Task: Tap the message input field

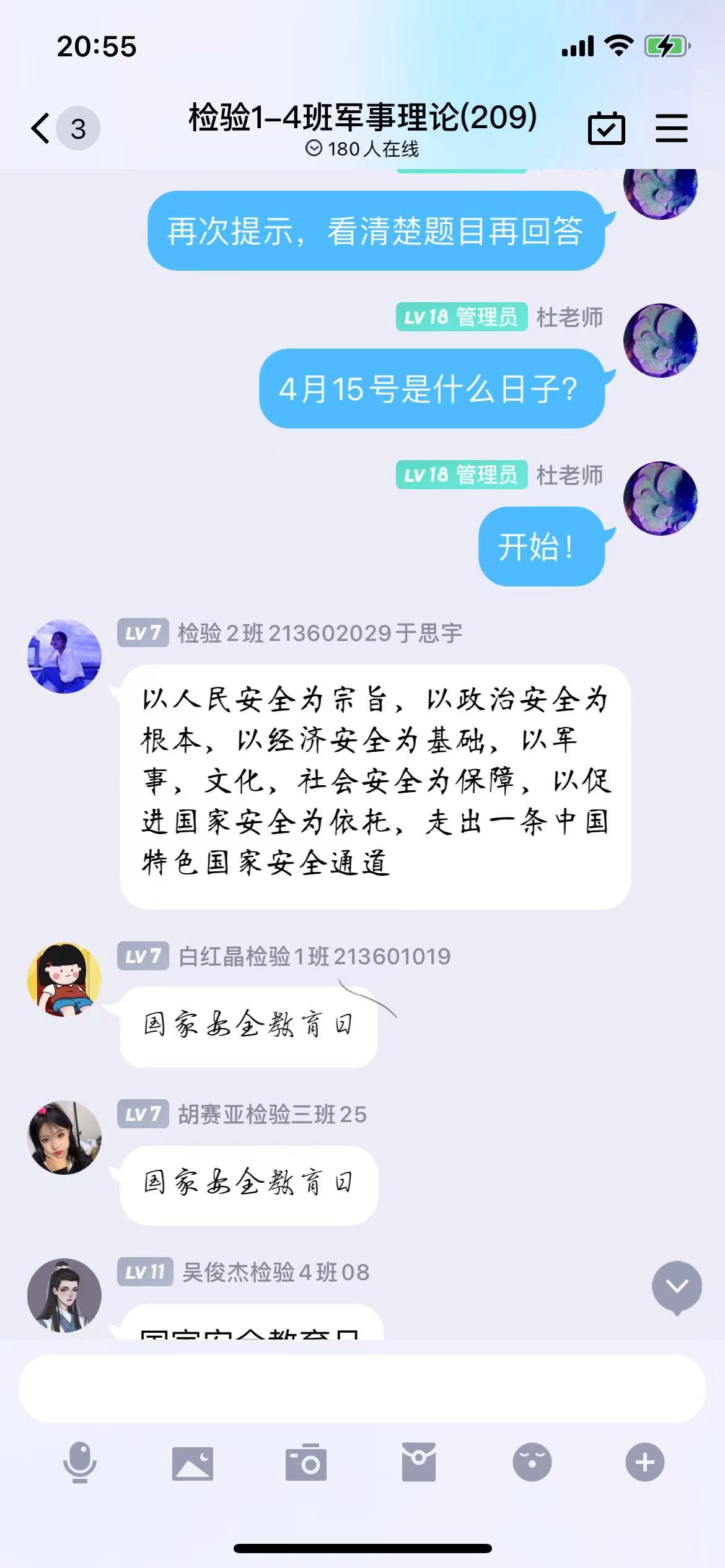Action: coord(362,1388)
